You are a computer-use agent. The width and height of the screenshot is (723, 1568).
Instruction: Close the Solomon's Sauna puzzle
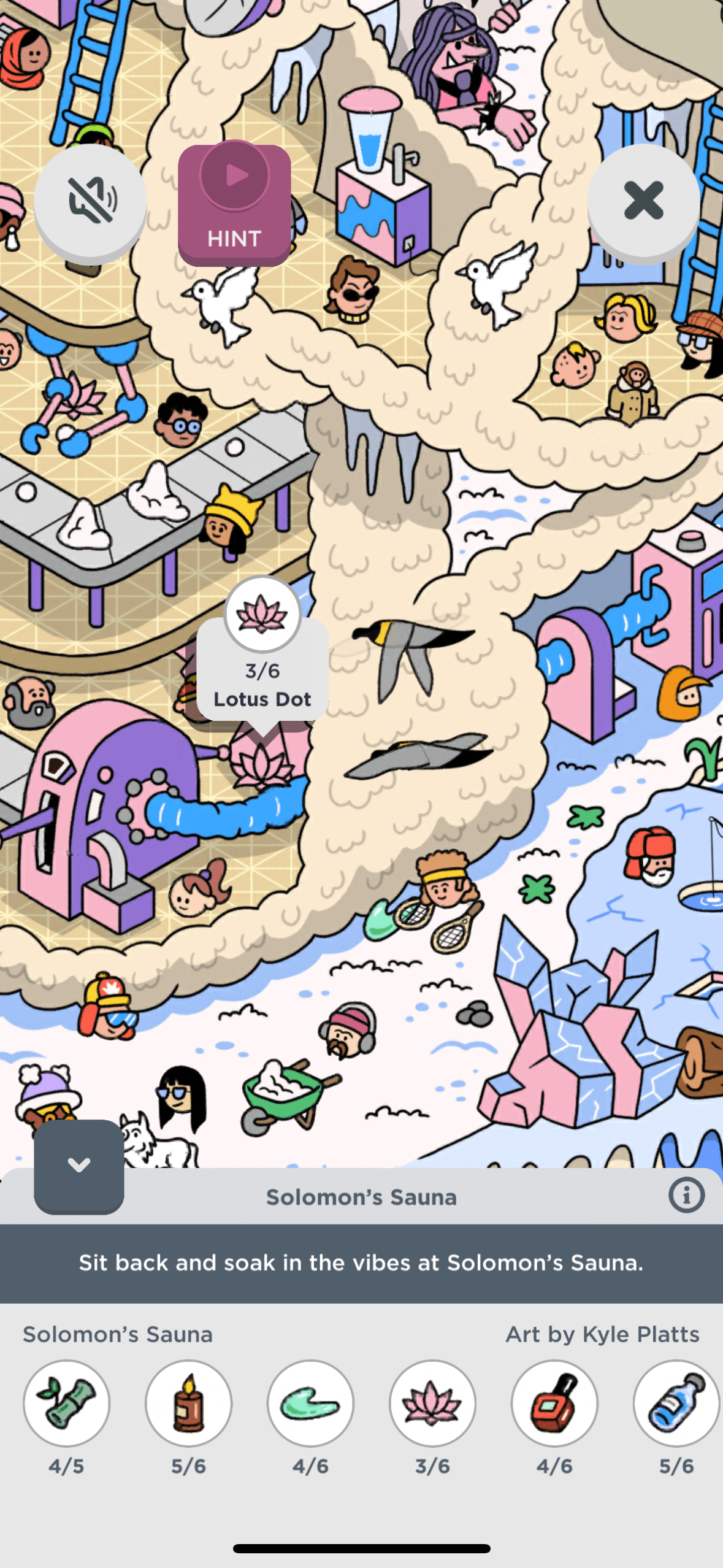(643, 201)
